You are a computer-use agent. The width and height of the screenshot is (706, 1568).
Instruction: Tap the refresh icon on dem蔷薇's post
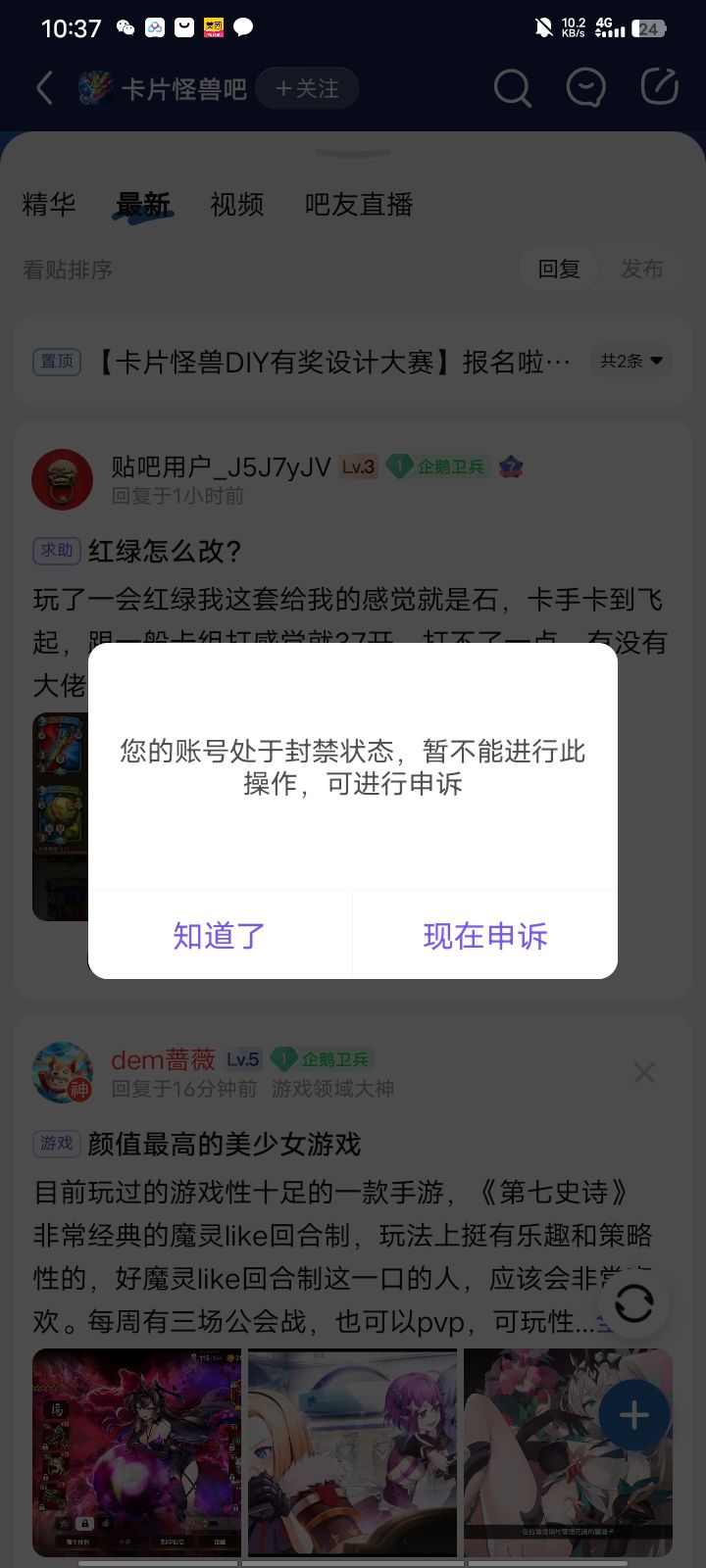tap(634, 1303)
